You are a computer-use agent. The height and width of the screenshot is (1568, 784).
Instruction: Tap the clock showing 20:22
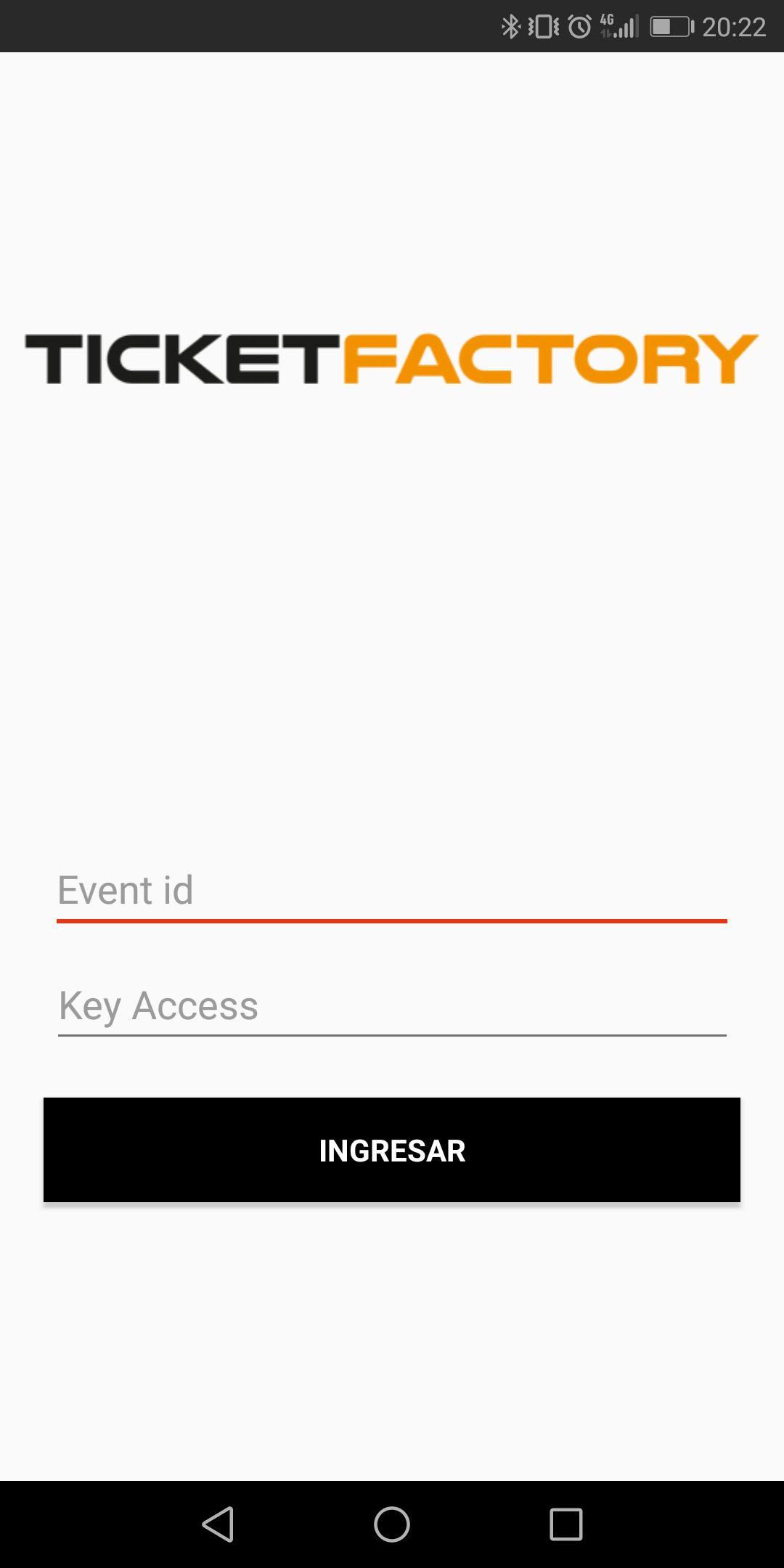tap(735, 26)
